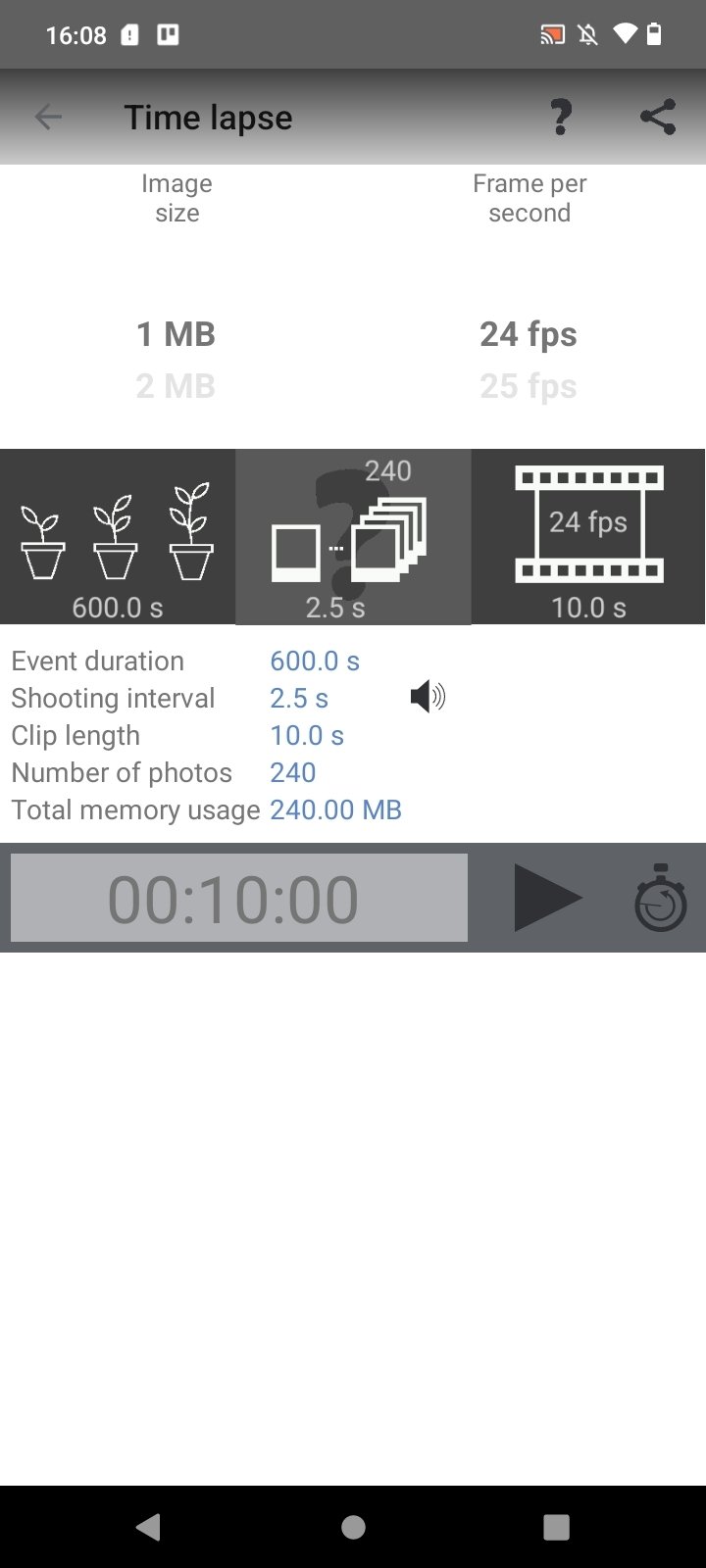The image size is (706, 1568).
Task: Share the time lapse settings
Action: pyautogui.click(x=658, y=118)
